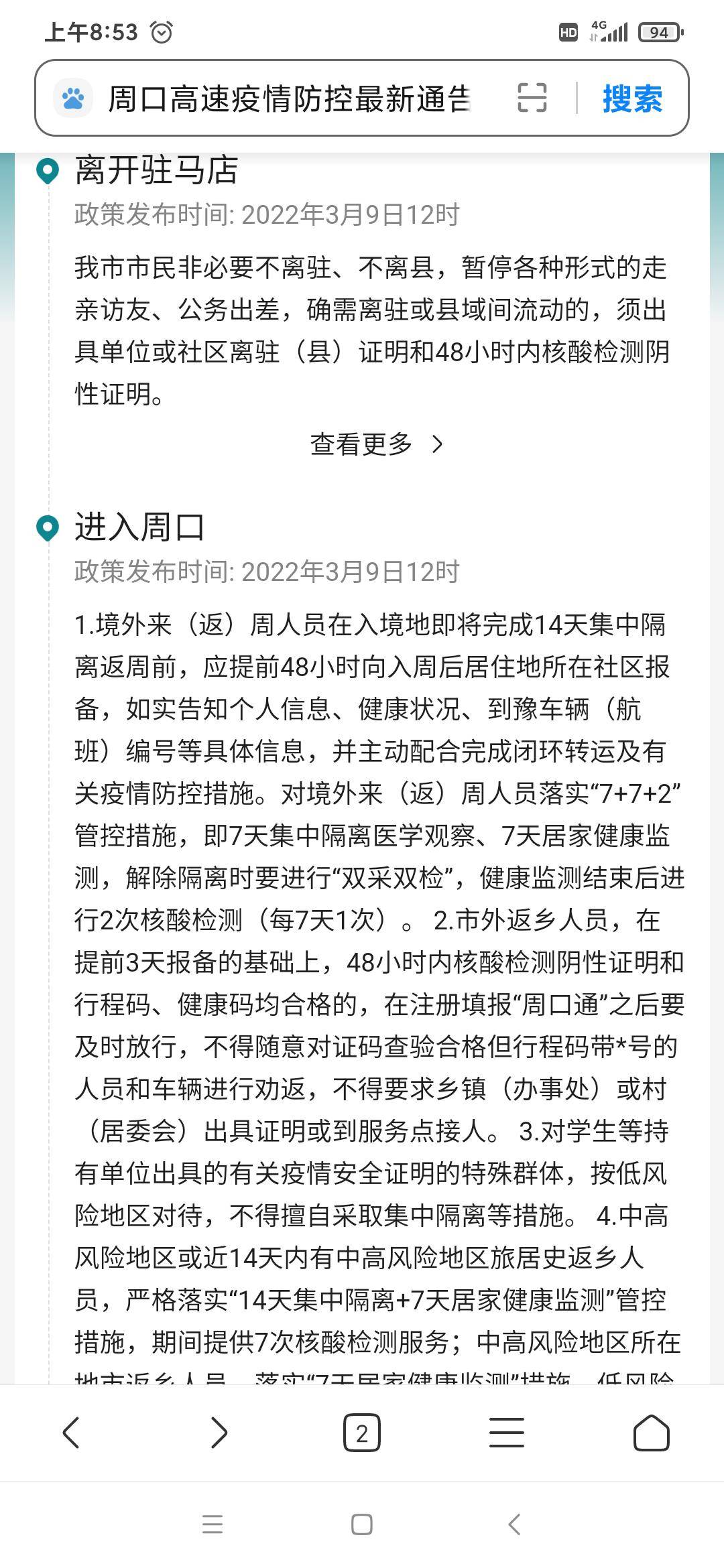Go to the browser home page
Viewport: 724px width, 1568px height.
click(651, 1433)
